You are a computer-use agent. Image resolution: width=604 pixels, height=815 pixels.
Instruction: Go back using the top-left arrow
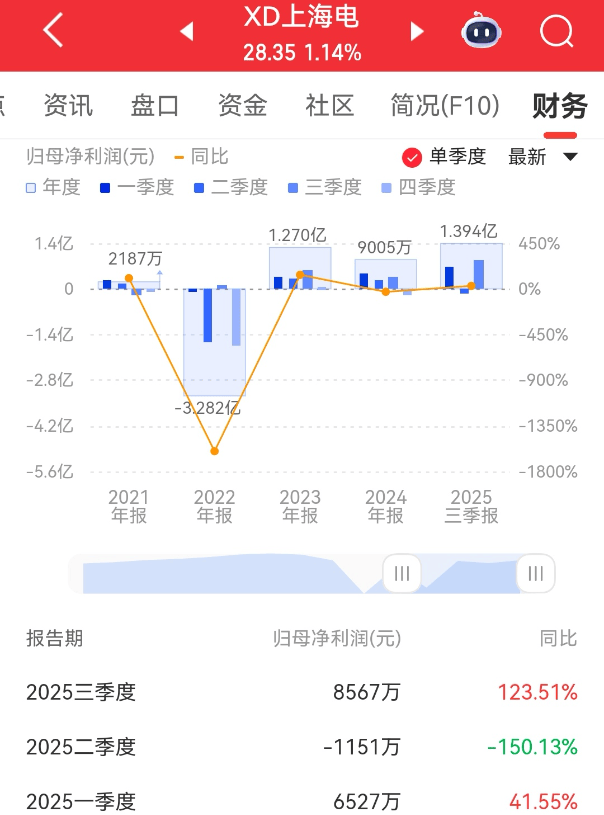point(53,32)
